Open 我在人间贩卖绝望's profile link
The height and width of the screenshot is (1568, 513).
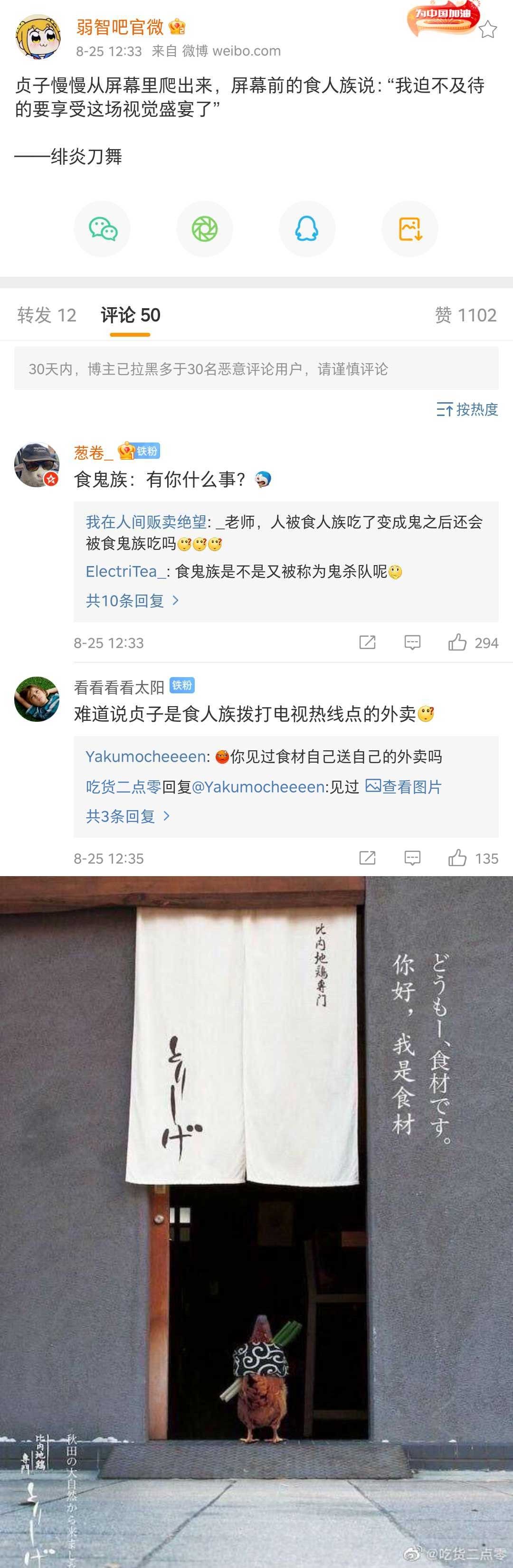[146, 522]
